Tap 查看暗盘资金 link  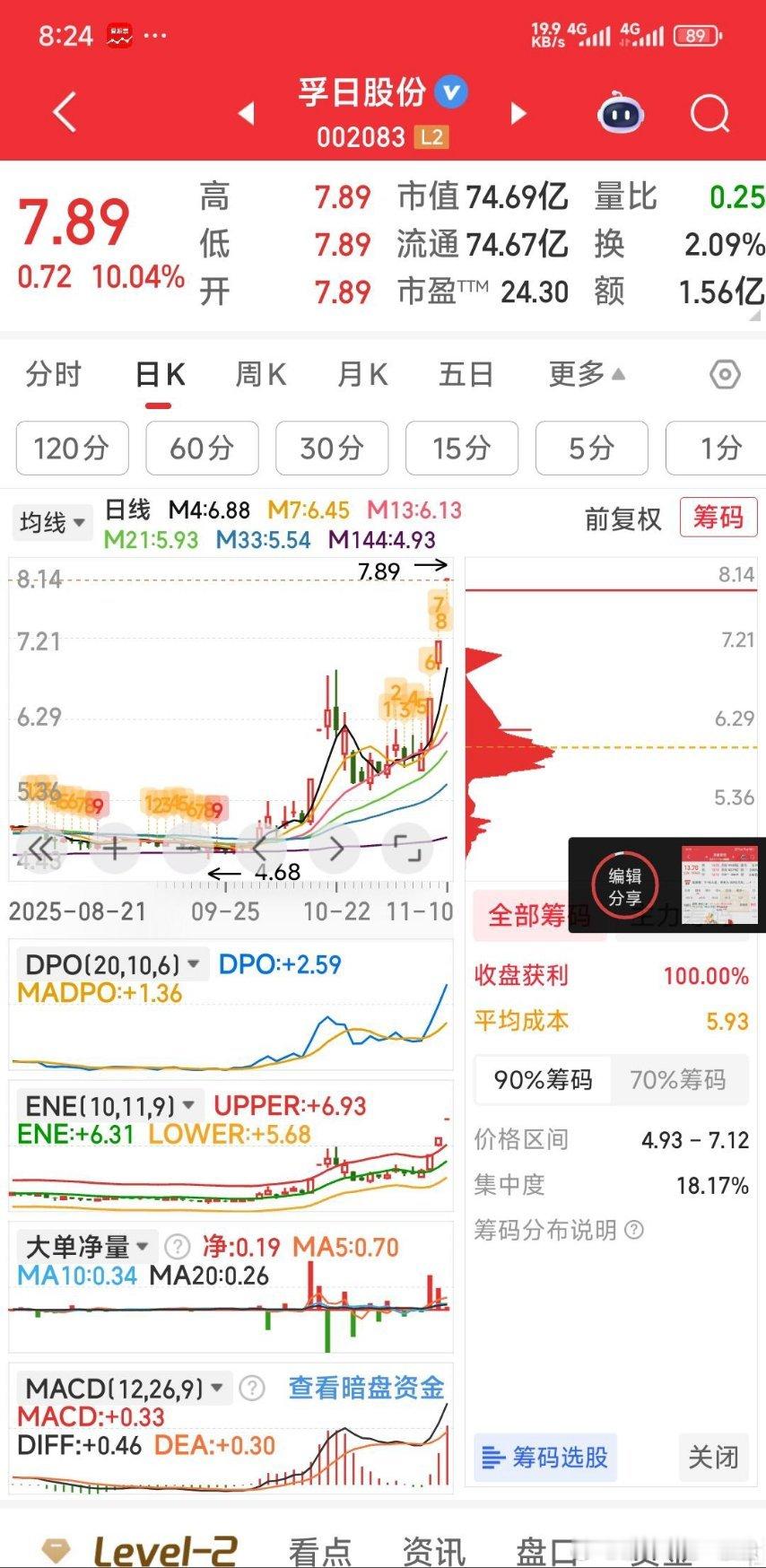click(x=366, y=1388)
